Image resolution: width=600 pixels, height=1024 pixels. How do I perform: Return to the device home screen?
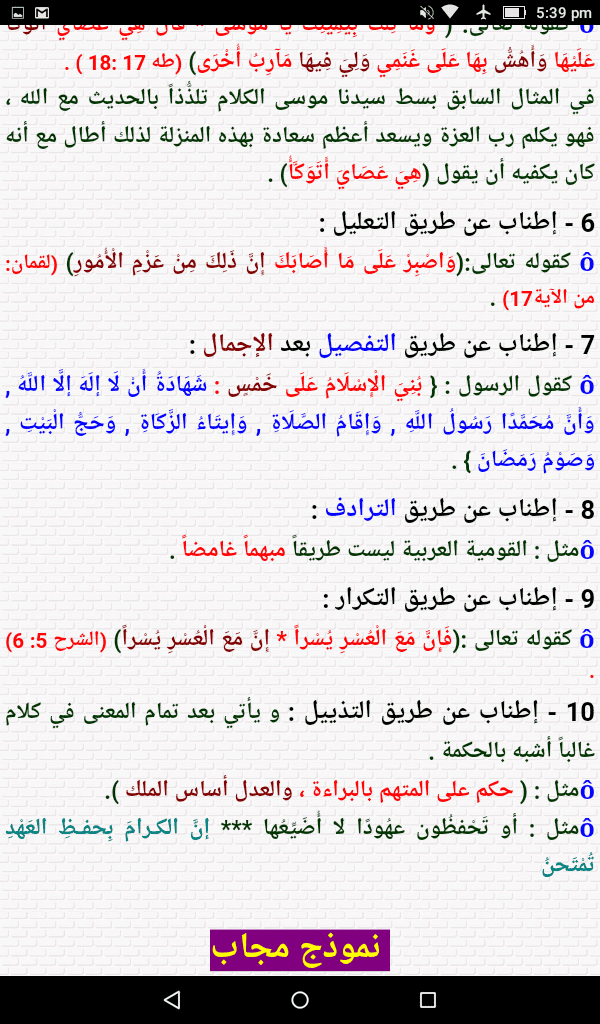click(x=300, y=999)
